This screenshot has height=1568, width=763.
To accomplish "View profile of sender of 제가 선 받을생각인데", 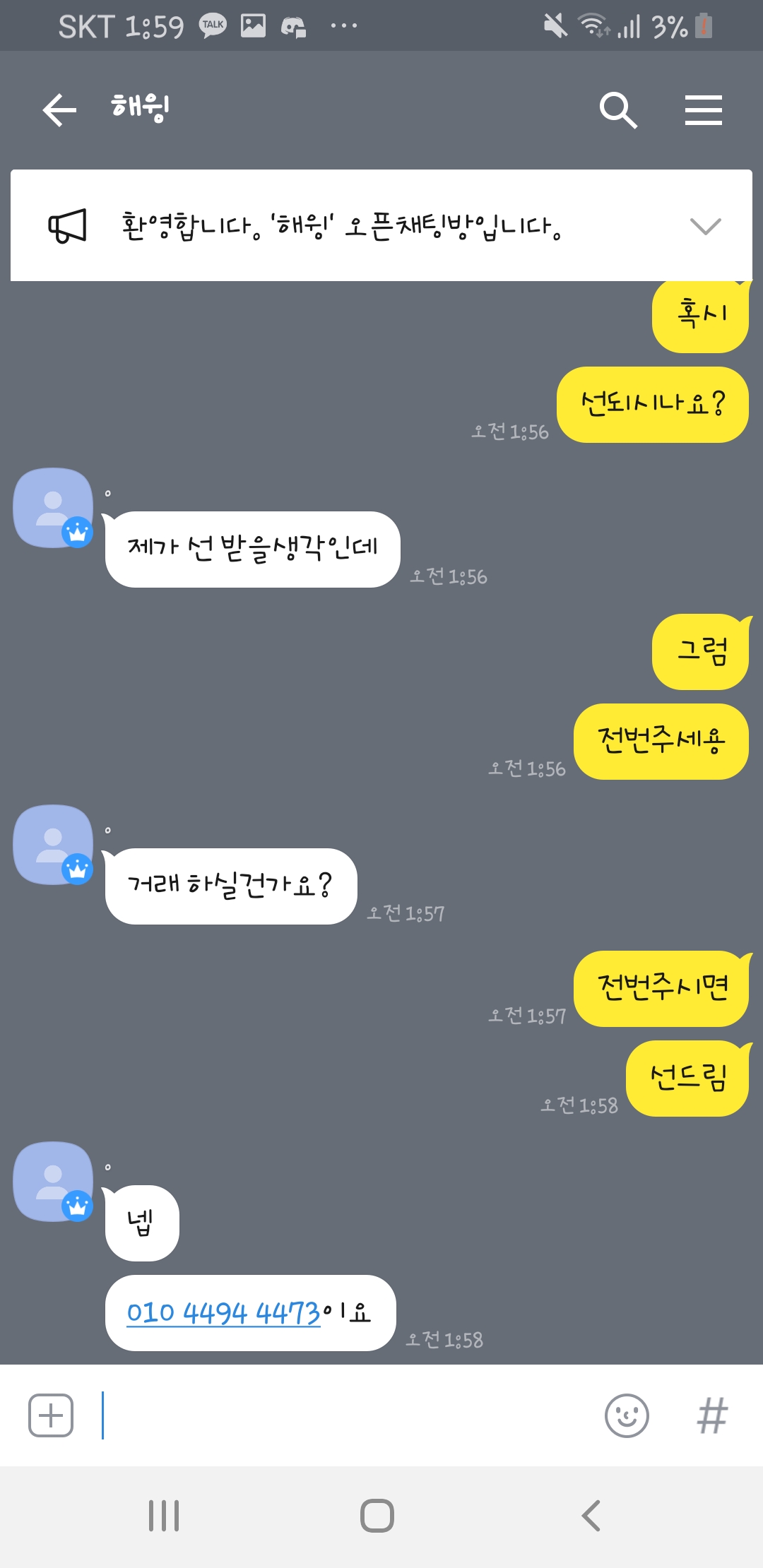I will click(x=53, y=507).
